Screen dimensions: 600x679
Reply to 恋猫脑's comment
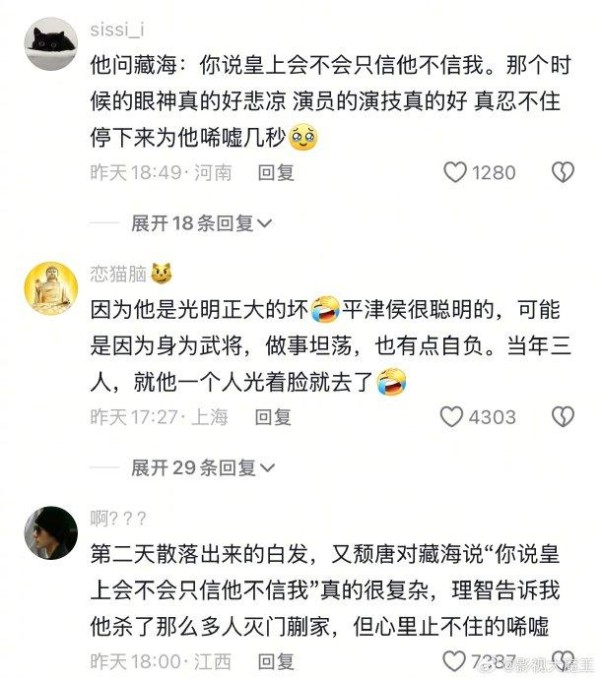tap(276, 417)
